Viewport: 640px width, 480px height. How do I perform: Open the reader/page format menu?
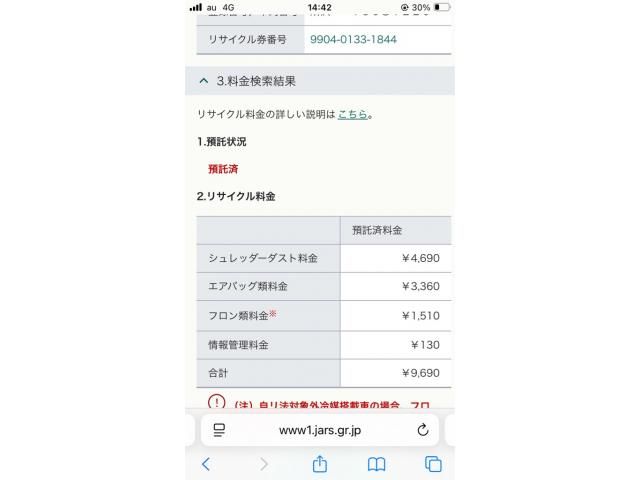[219, 429]
